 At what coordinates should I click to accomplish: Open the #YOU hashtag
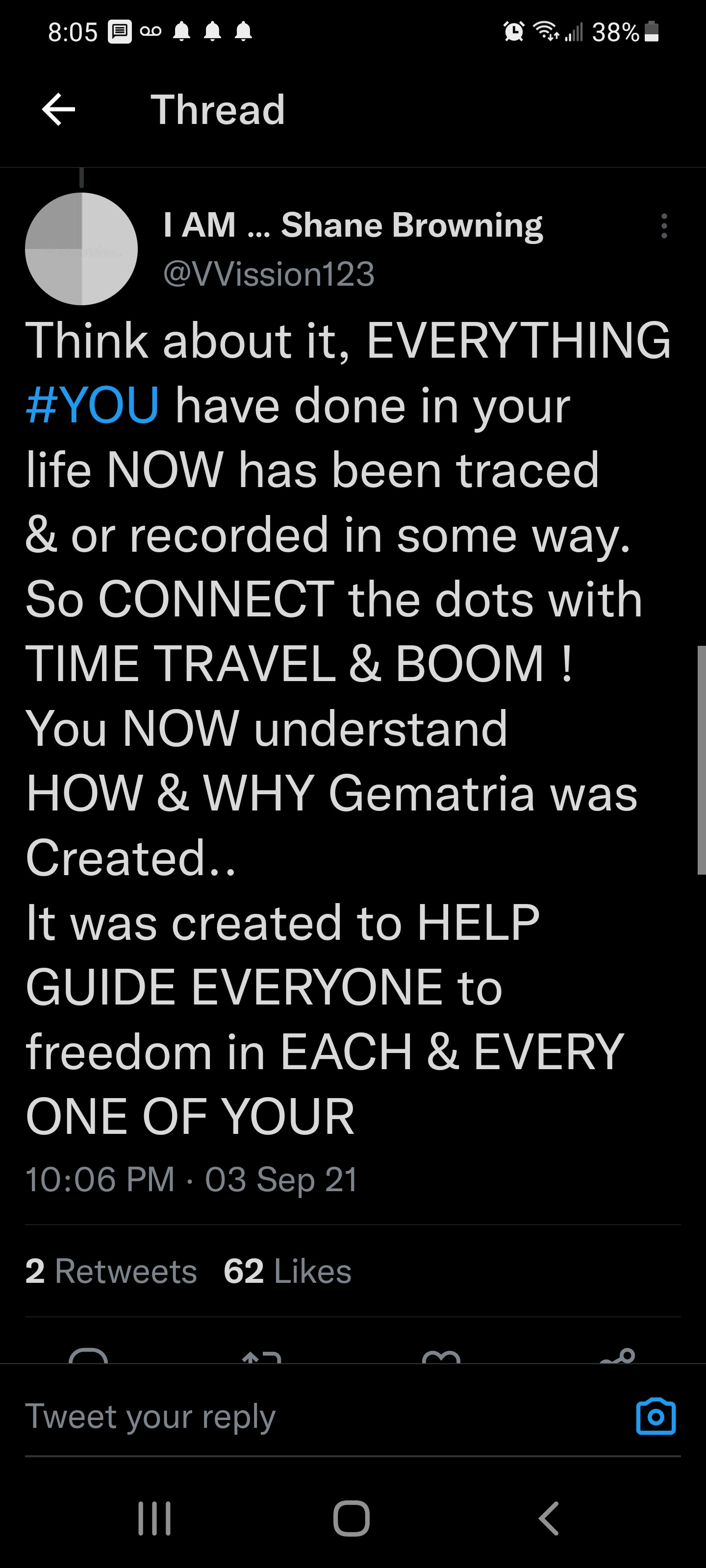[x=93, y=405]
